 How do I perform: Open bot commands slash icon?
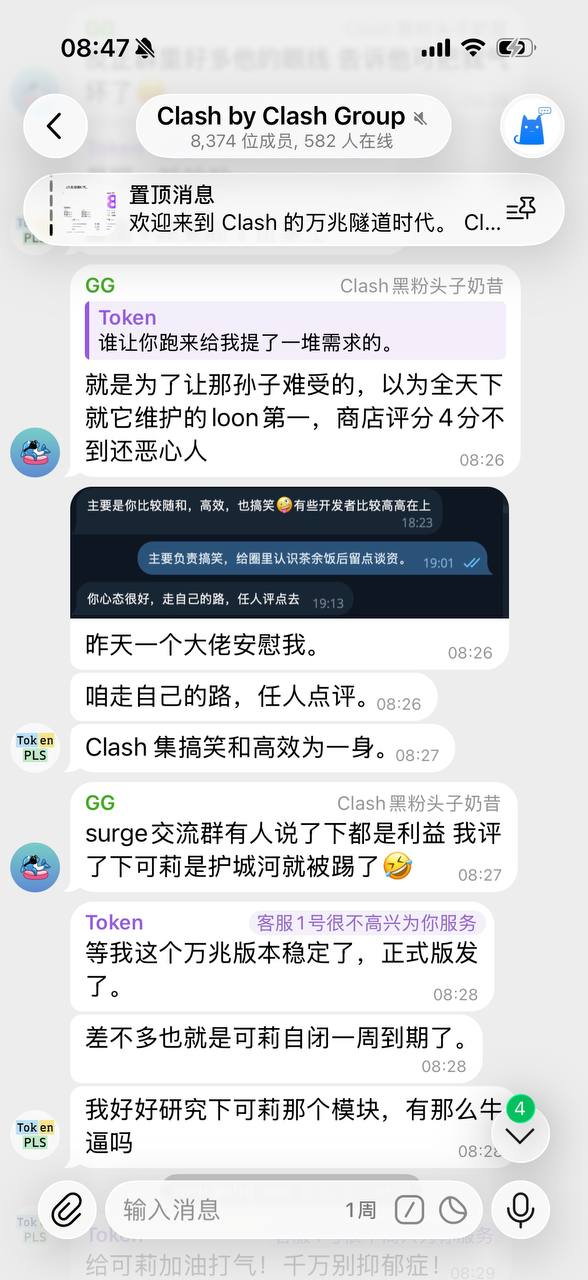pos(409,1210)
